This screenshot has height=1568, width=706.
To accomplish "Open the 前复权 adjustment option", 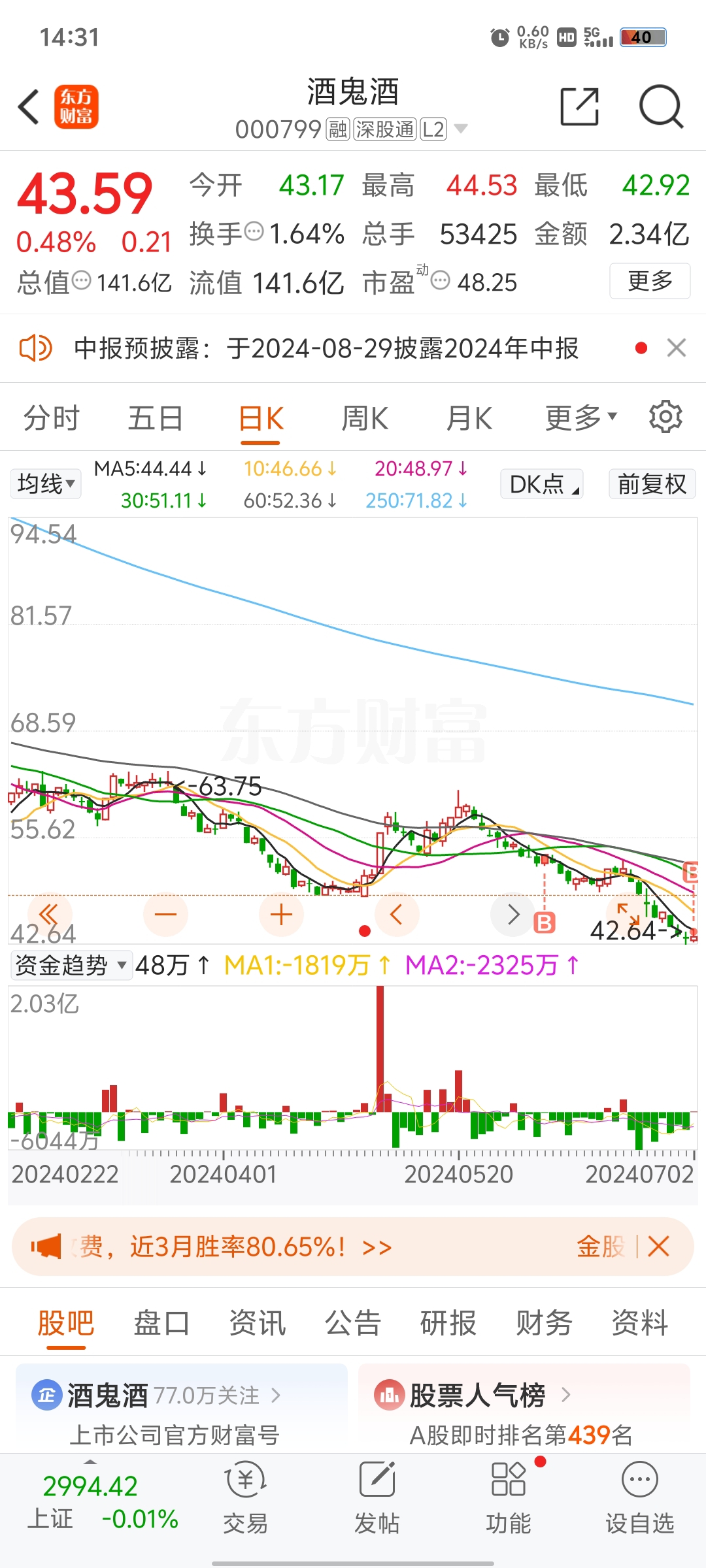I will pos(652,484).
